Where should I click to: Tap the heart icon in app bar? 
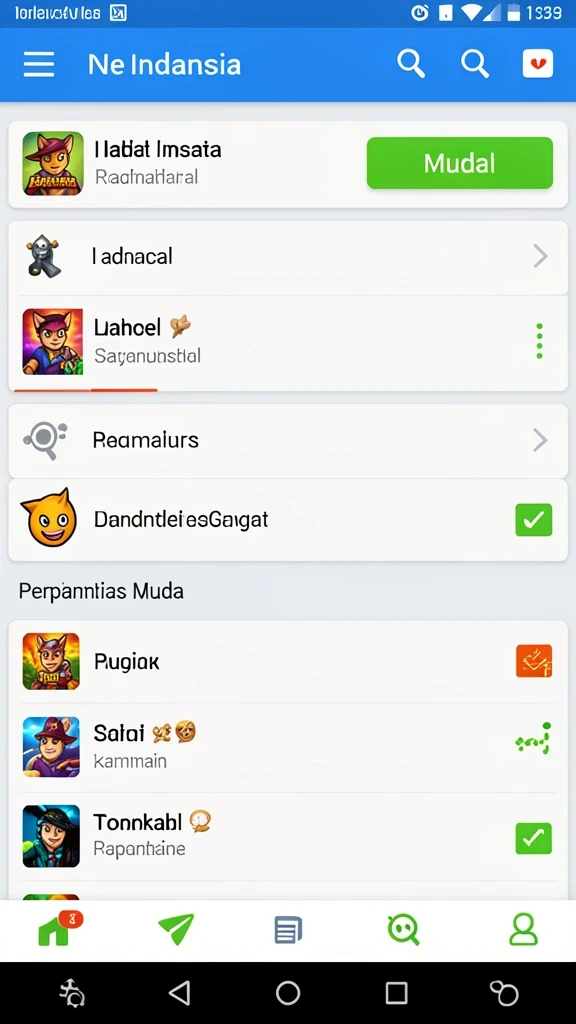coord(537,64)
